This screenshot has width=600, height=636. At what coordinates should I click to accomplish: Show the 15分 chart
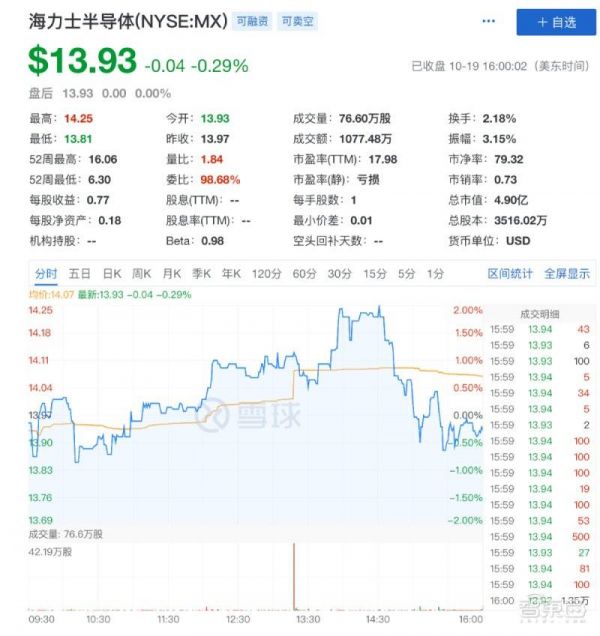click(375, 274)
